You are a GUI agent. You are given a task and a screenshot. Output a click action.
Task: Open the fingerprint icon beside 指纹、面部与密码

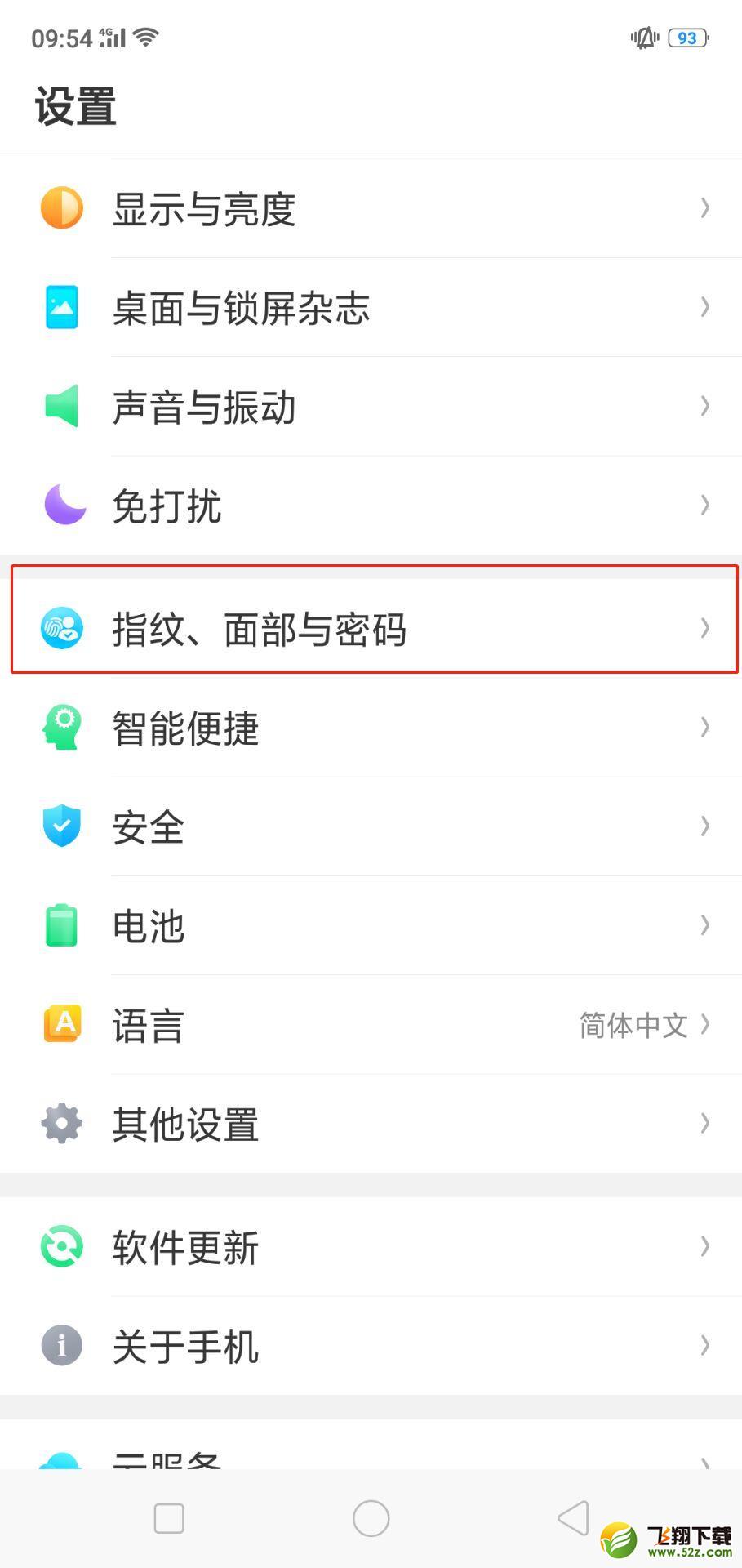(61, 627)
